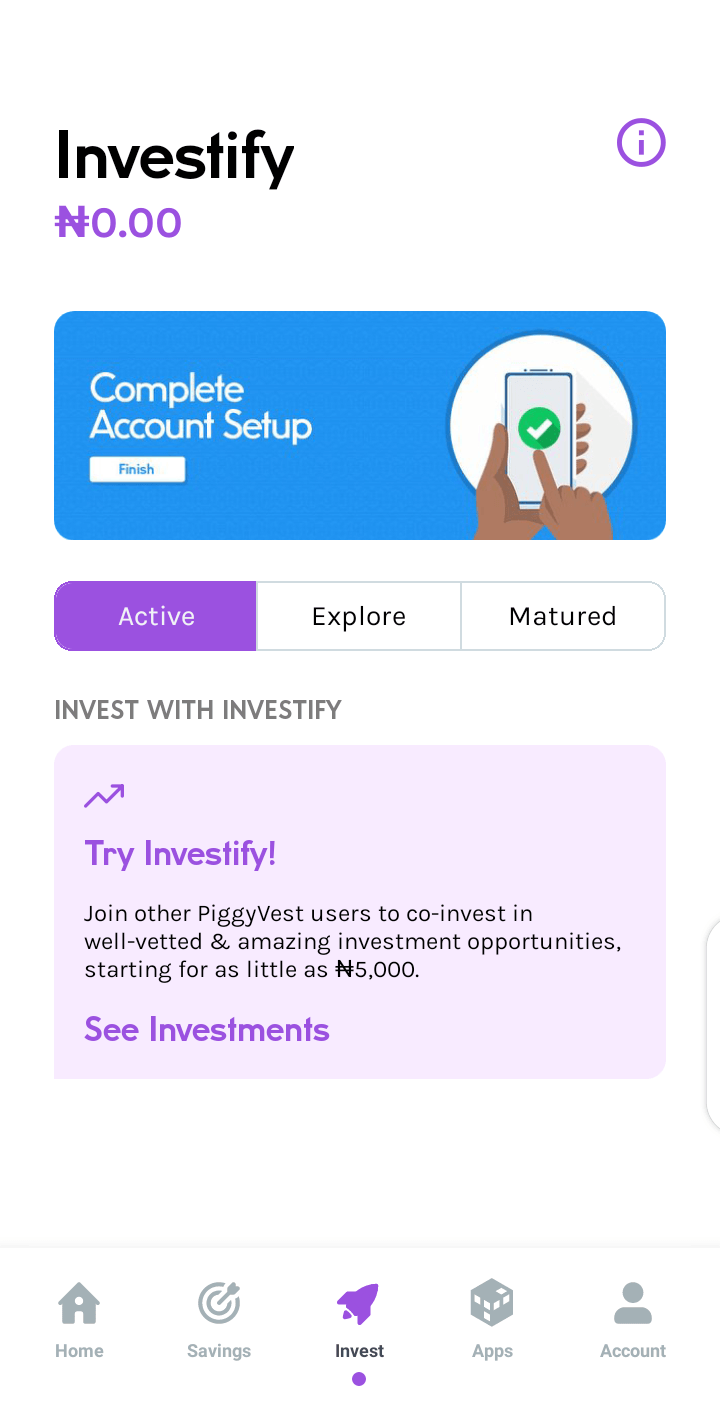Open the Account tab
The height and width of the screenshot is (1407, 720).
click(x=632, y=1320)
